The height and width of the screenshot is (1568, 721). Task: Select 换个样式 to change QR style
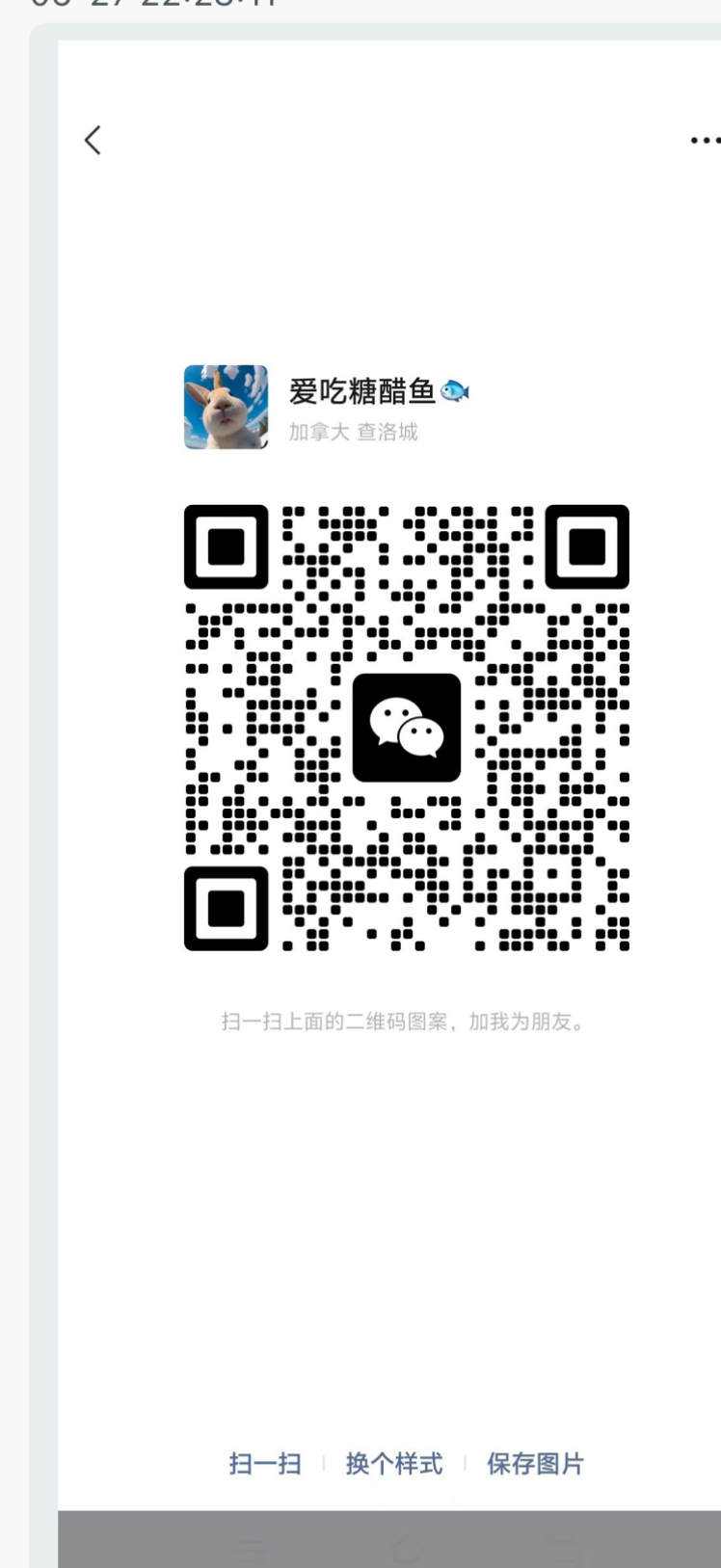point(394,1464)
